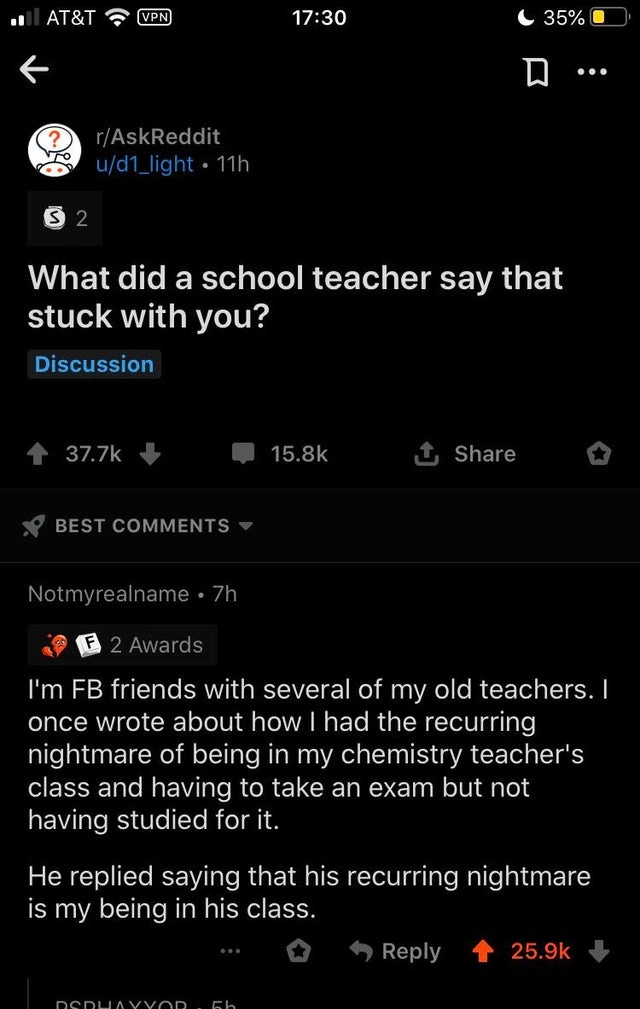Screen dimensions: 640x1009
Task: Open the comment's three-dot options
Action: click(232, 951)
